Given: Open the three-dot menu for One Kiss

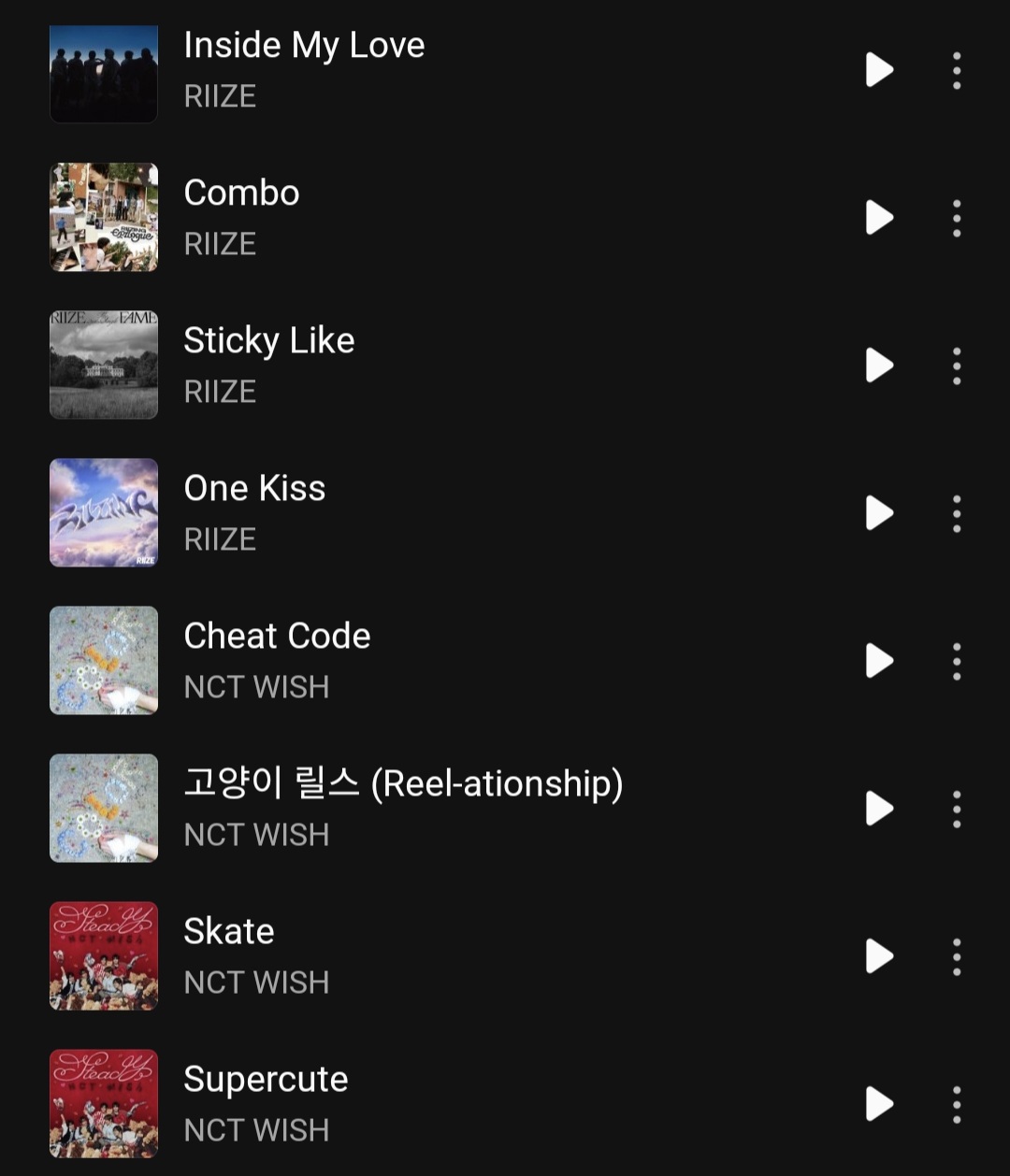Looking at the screenshot, I should click(x=956, y=514).
